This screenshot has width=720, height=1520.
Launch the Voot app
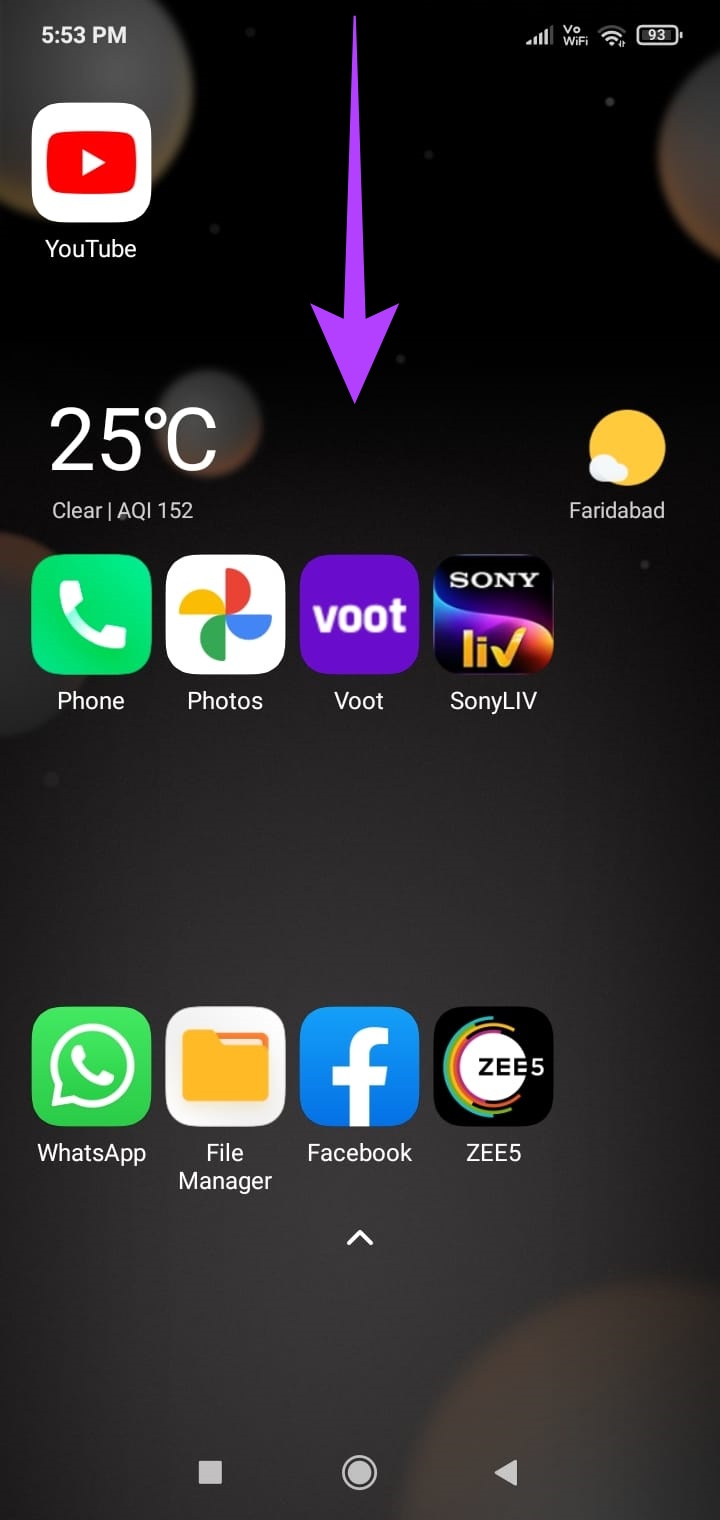click(359, 614)
